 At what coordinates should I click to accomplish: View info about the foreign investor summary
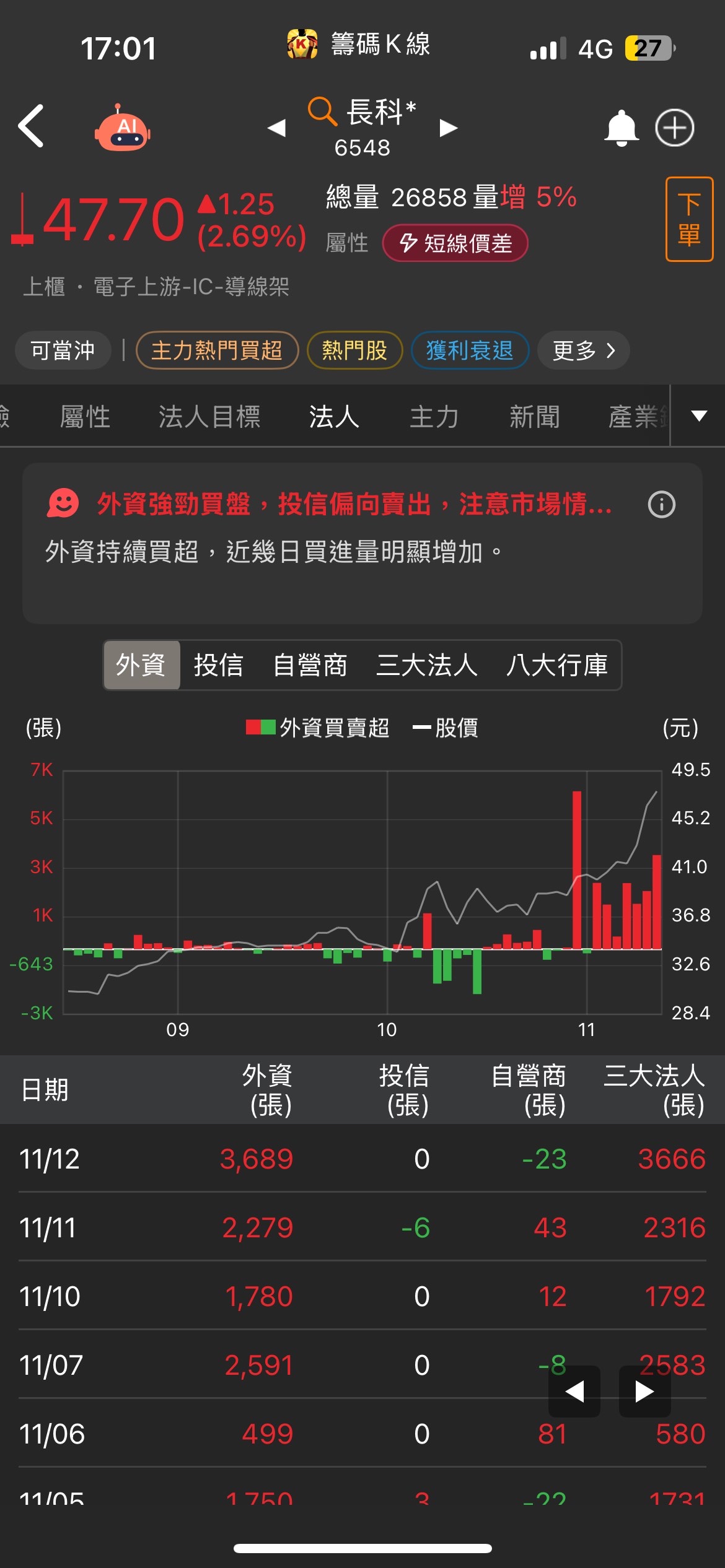(x=661, y=505)
